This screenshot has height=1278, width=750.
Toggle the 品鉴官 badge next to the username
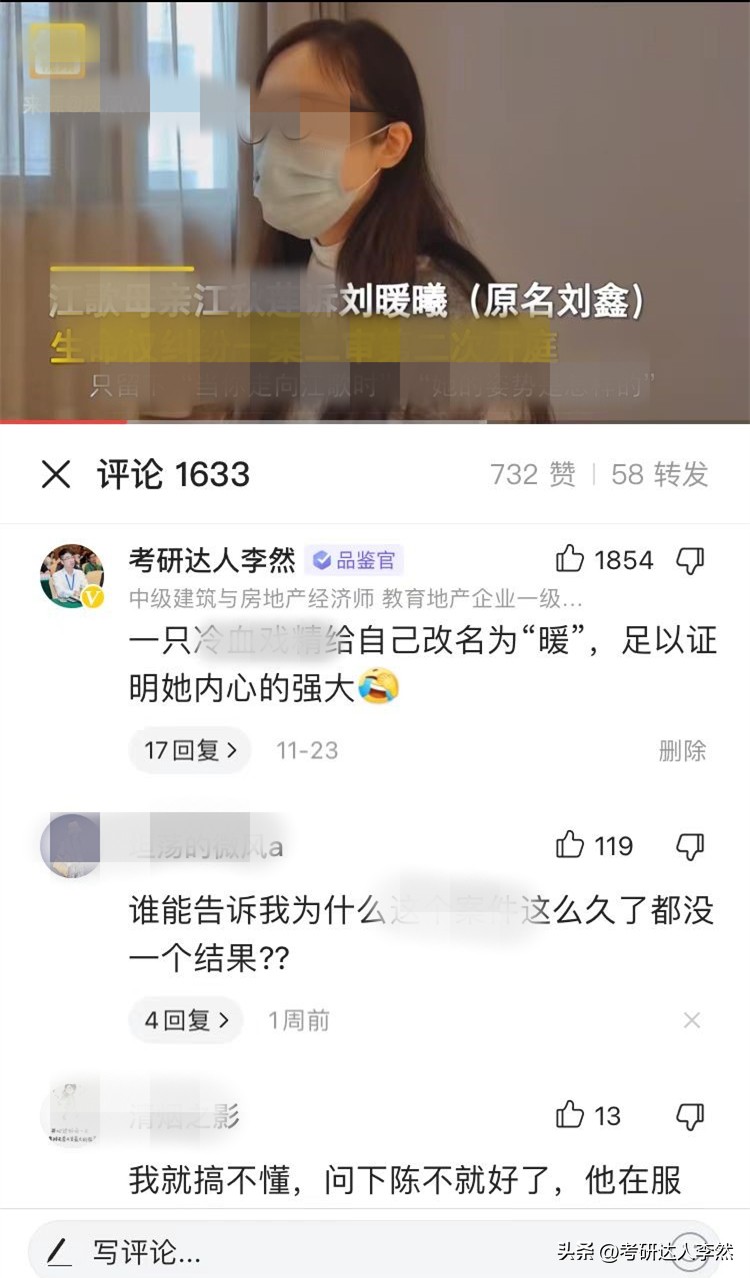(352, 561)
